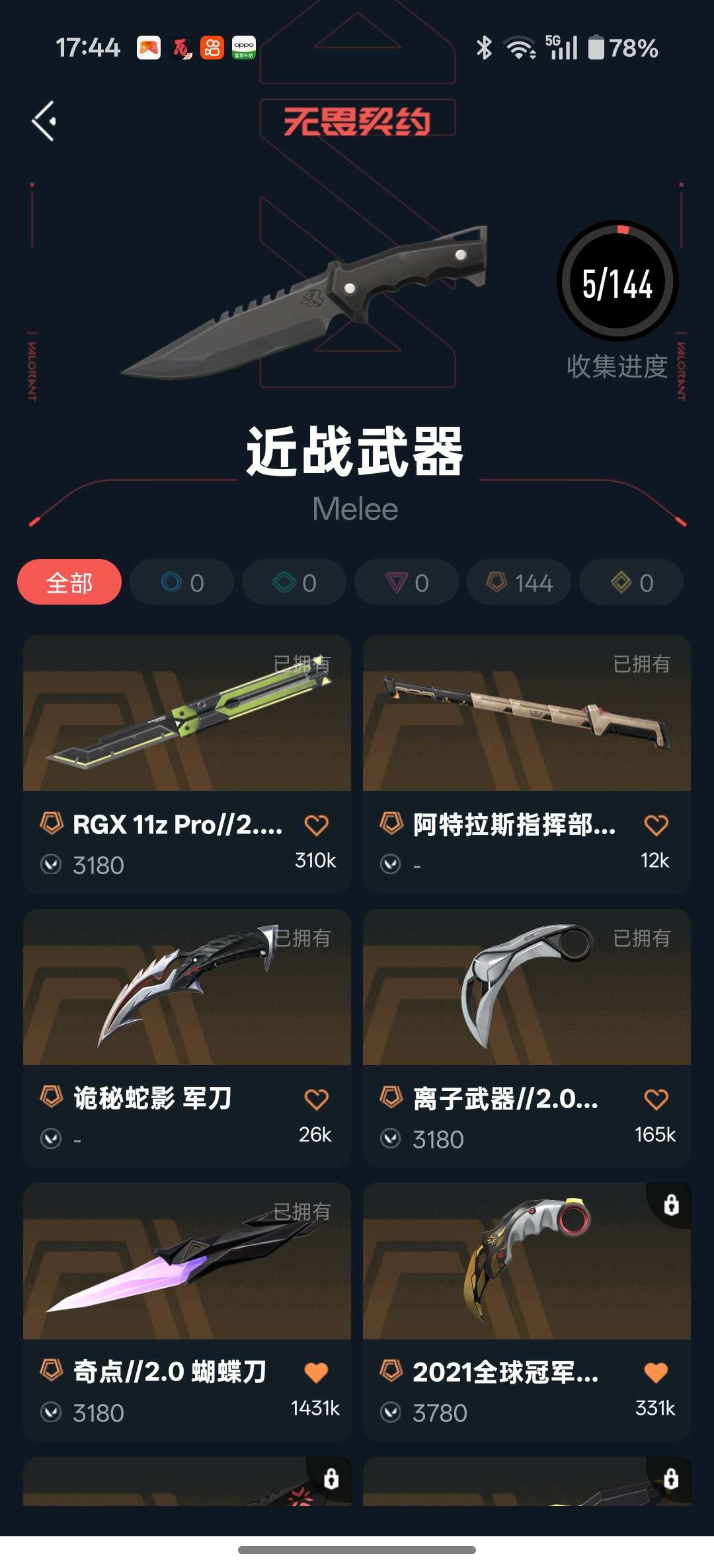
Task: Filter by the green diamond tier chip
Action: (x=294, y=582)
